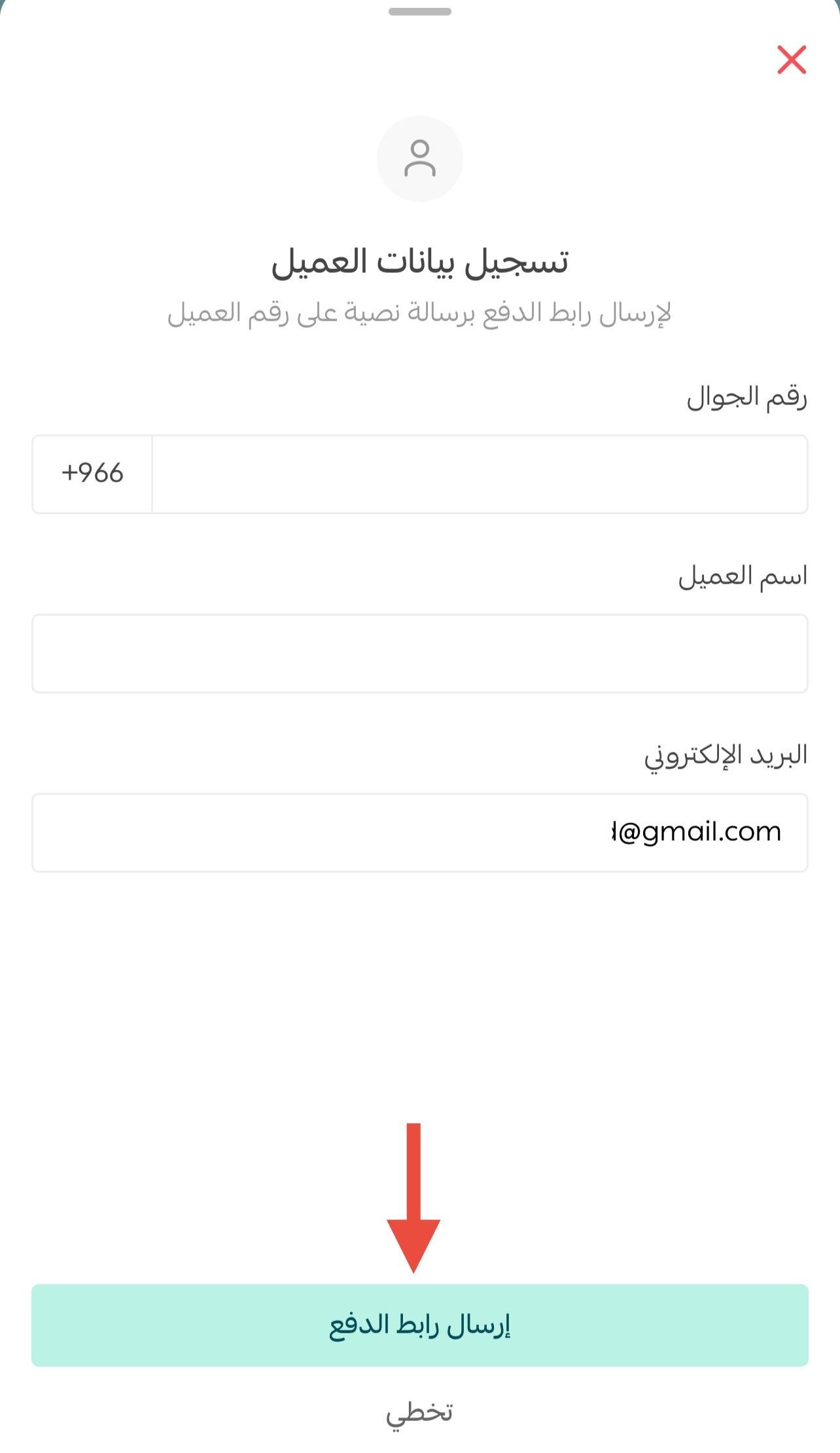The width and height of the screenshot is (840, 1453).
Task: Tap إرسال رابط الدفع to send payment link
Action: point(420,1325)
